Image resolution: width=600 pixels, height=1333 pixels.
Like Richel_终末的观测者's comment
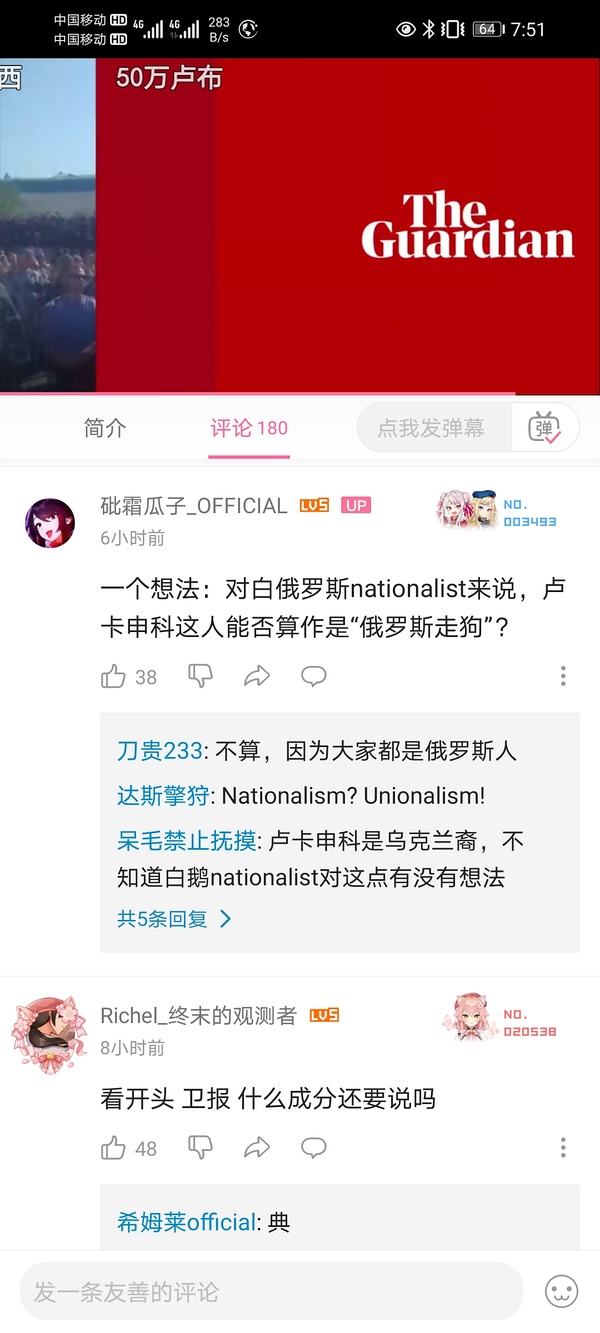[x=114, y=1148]
